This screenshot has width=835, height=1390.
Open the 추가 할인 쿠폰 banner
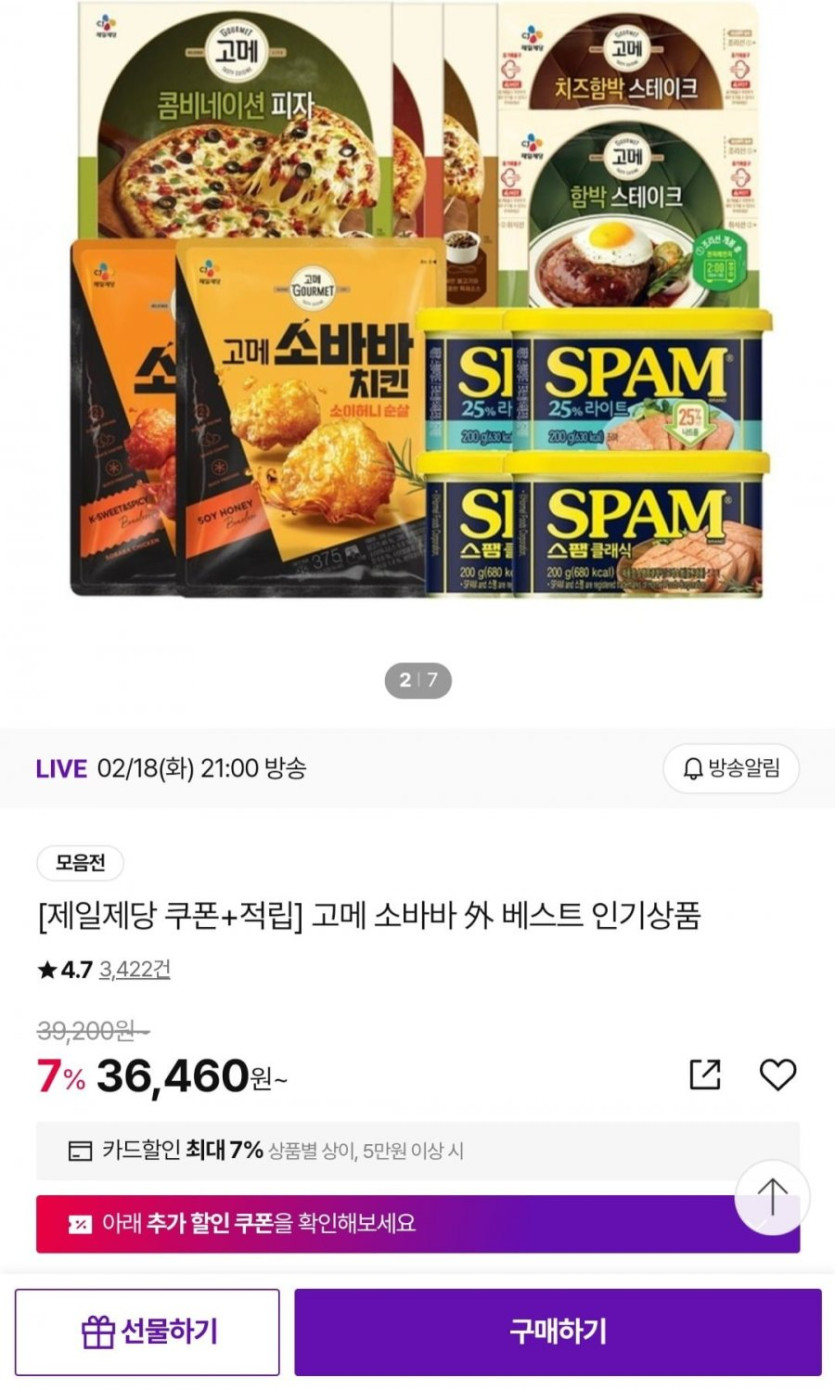click(x=380, y=1223)
